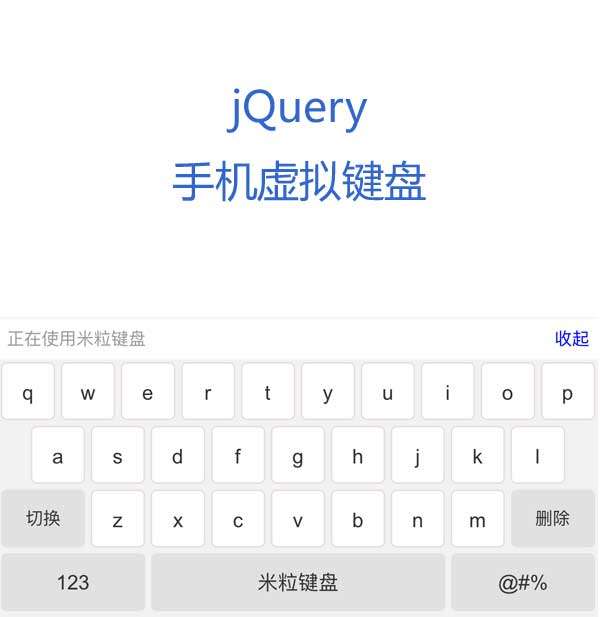Hit the 删除 delete key
The width and height of the screenshot is (600, 617).
click(x=552, y=518)
